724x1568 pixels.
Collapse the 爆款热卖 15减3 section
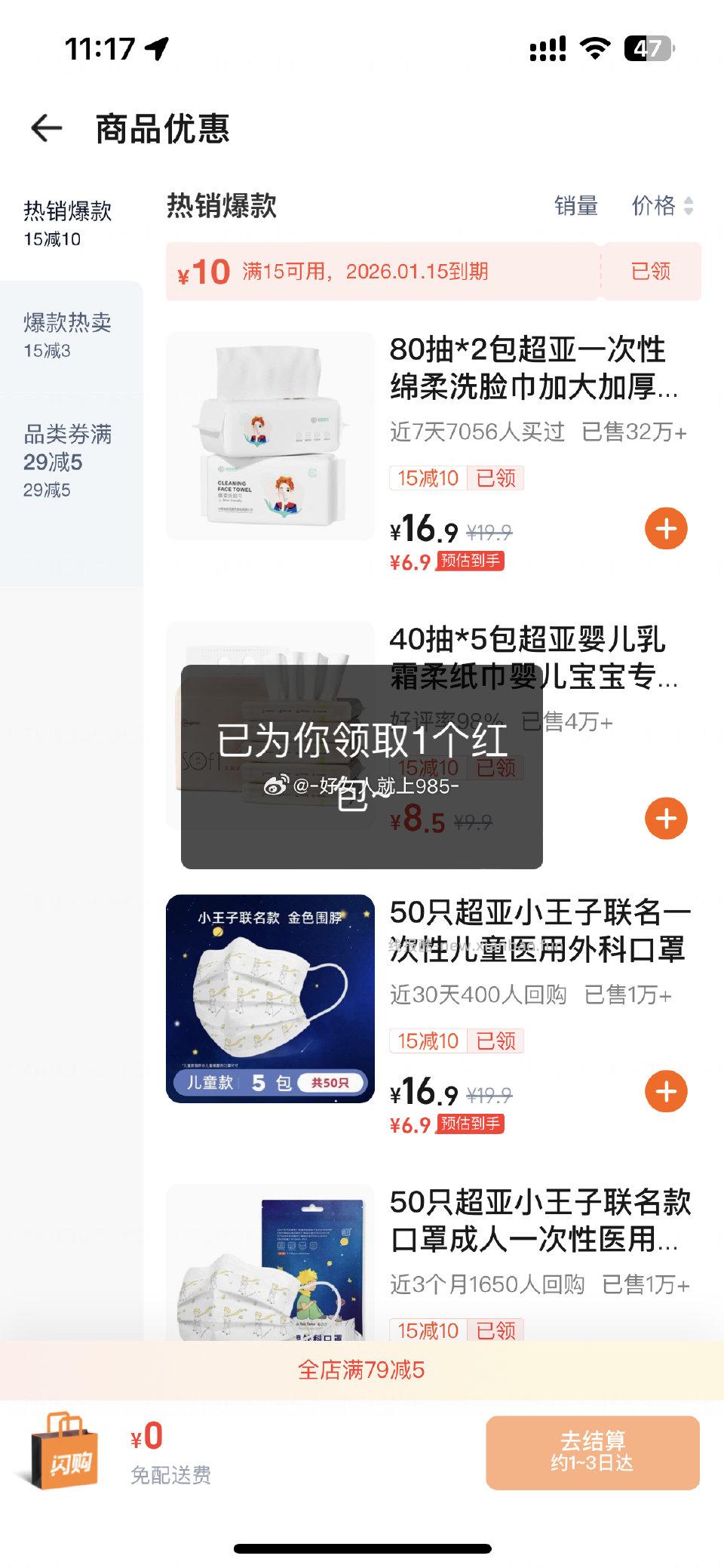pos(66,334)
